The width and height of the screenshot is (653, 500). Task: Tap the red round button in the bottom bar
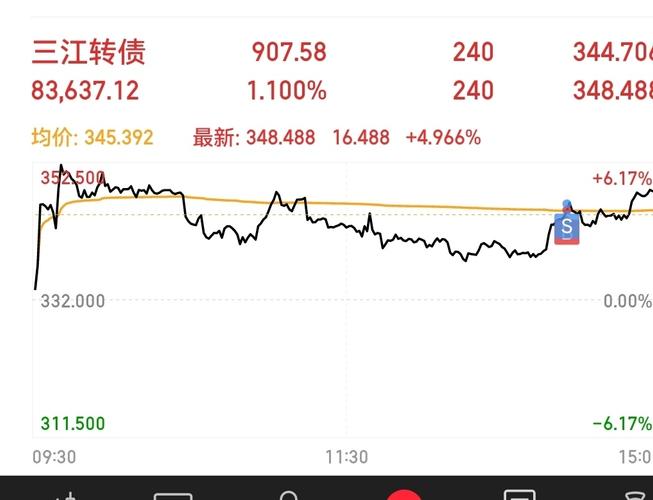pyautogui.click(x=404, y=495)
